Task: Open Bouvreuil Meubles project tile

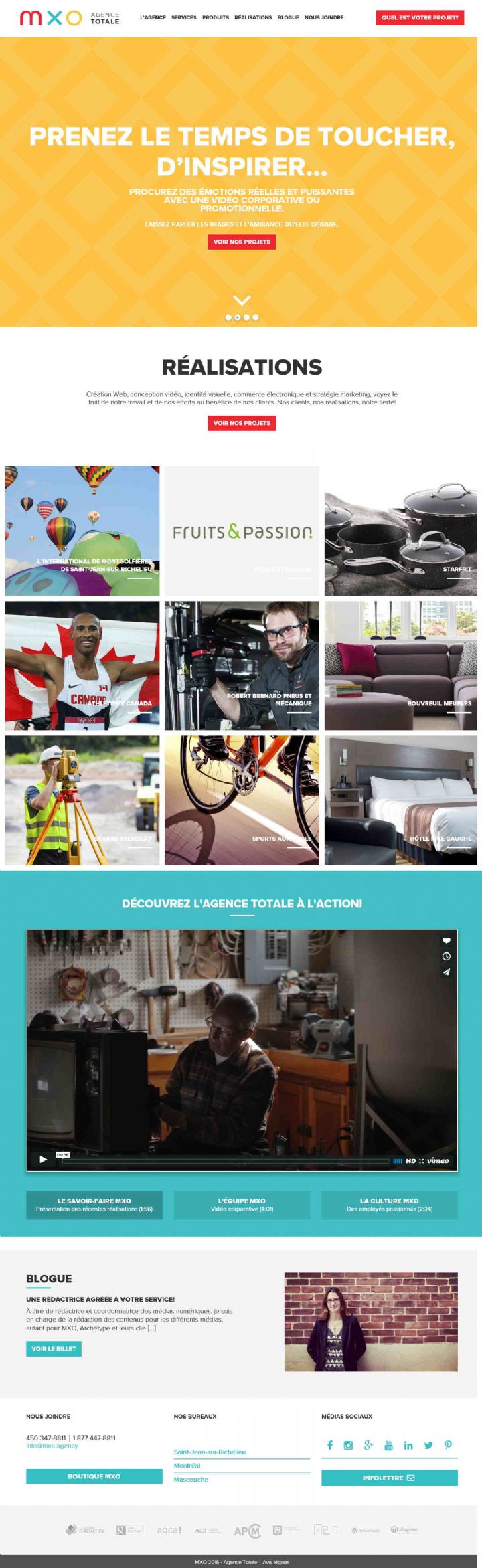Action: (x=400, y=665)
